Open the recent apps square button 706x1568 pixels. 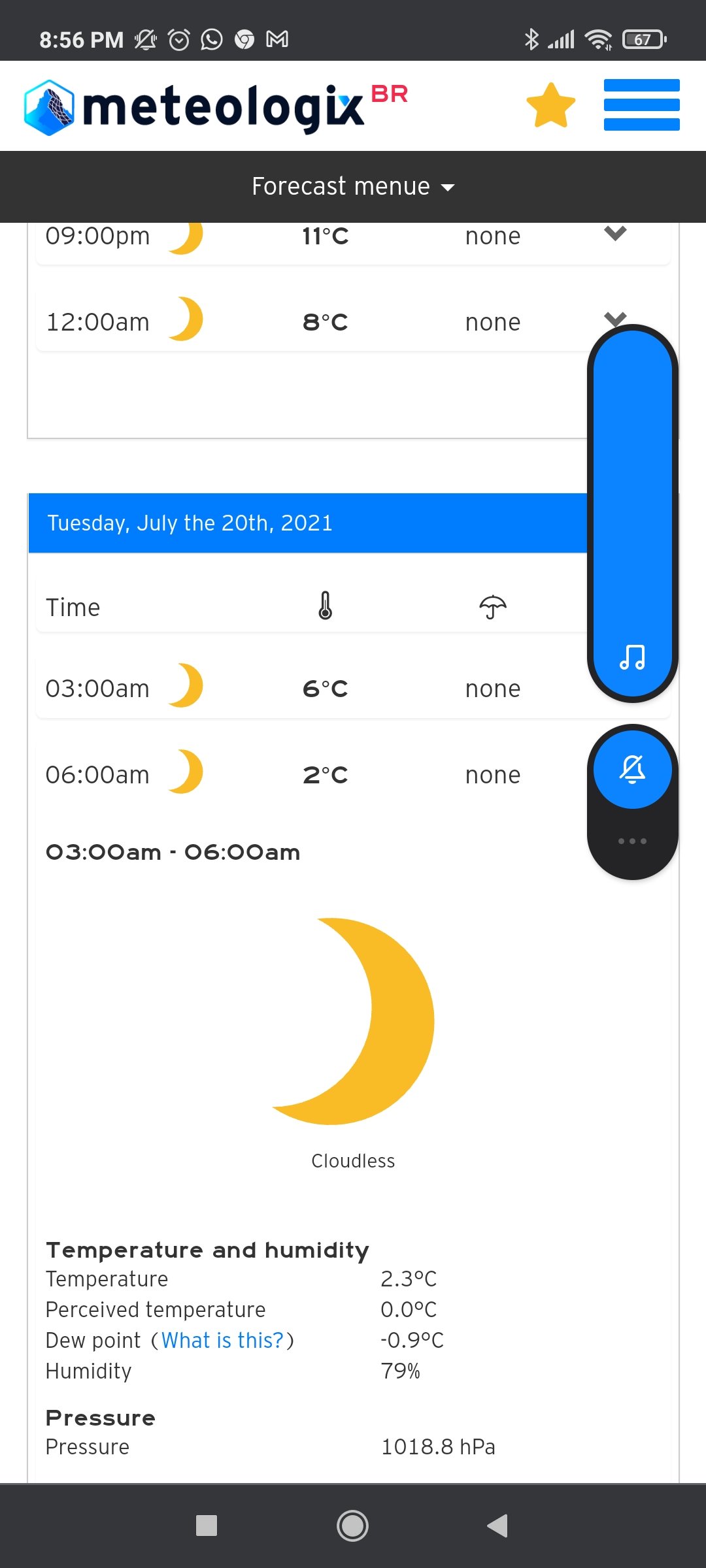[207, 1526]
